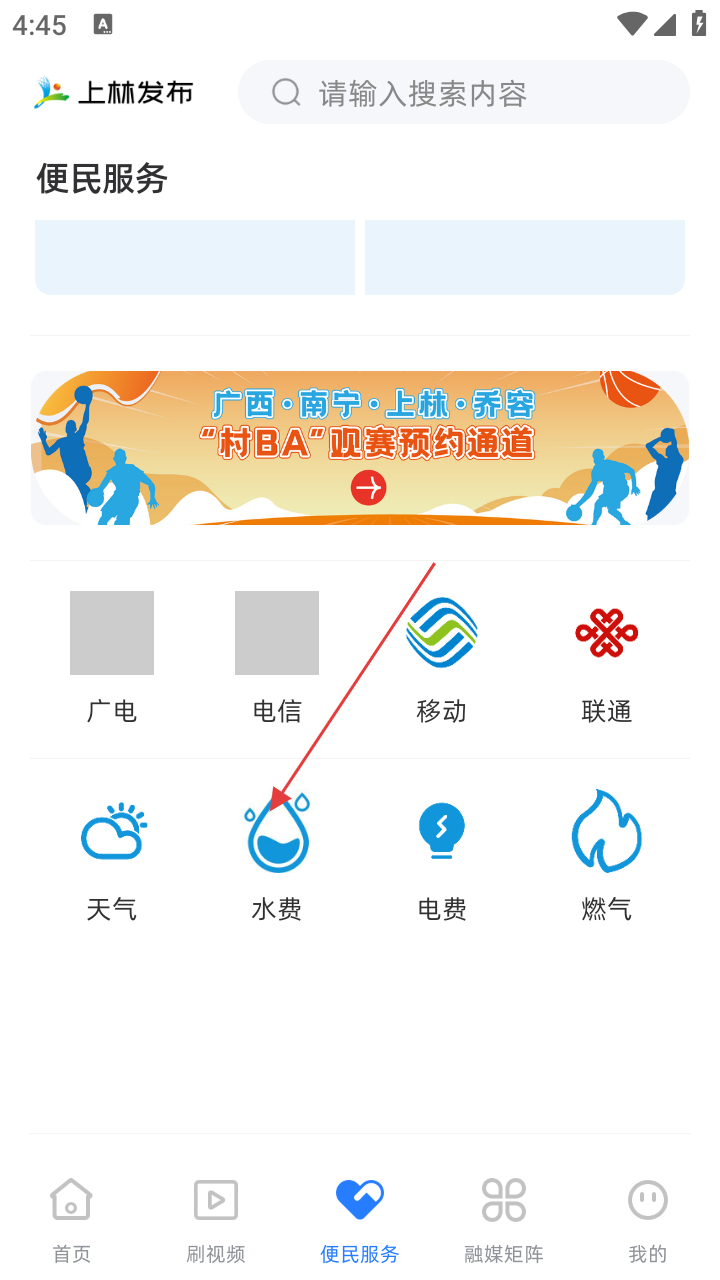Open the 电费 electricity bill service
This screenshot has width=720, height=1280.
442,853
